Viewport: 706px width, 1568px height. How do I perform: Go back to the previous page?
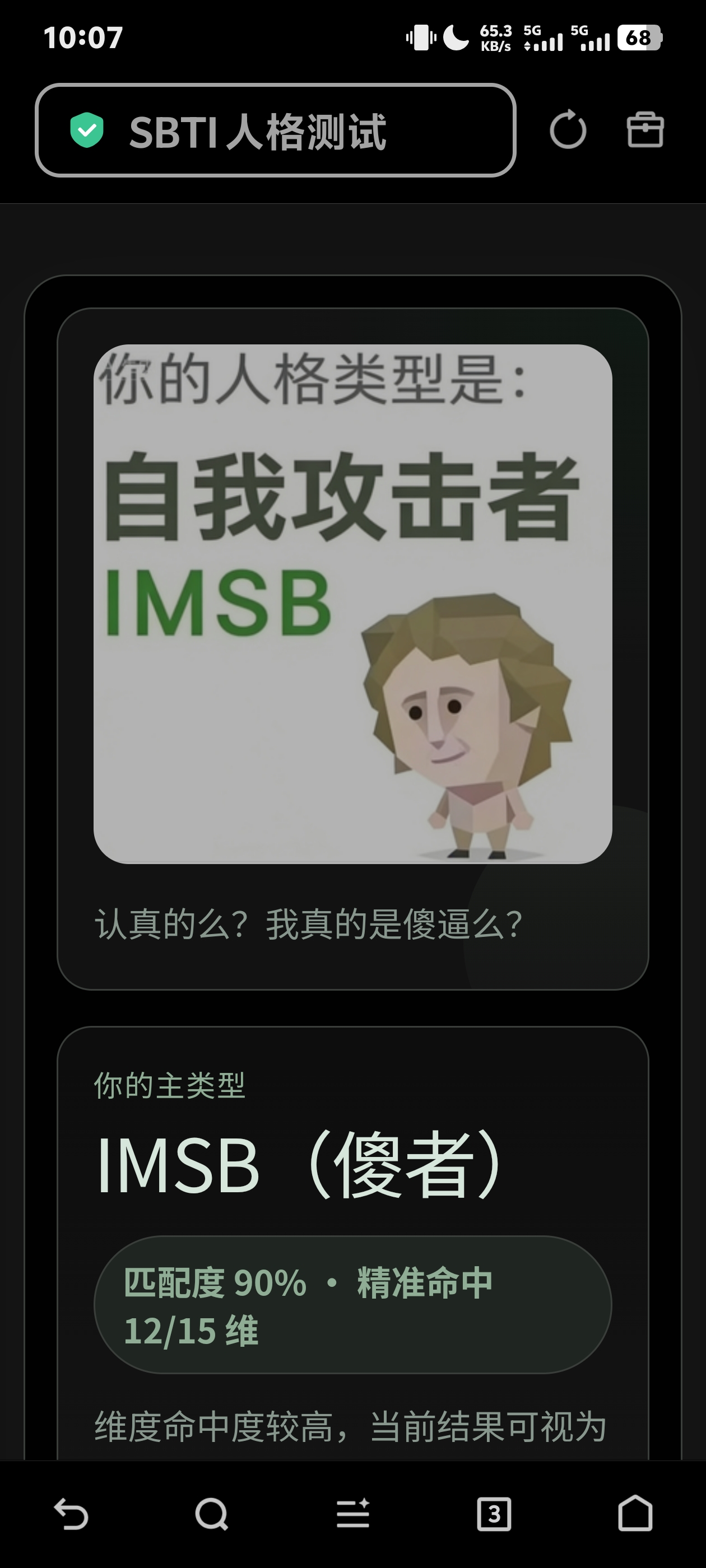pyautogui.click(x=71, y=1514)
